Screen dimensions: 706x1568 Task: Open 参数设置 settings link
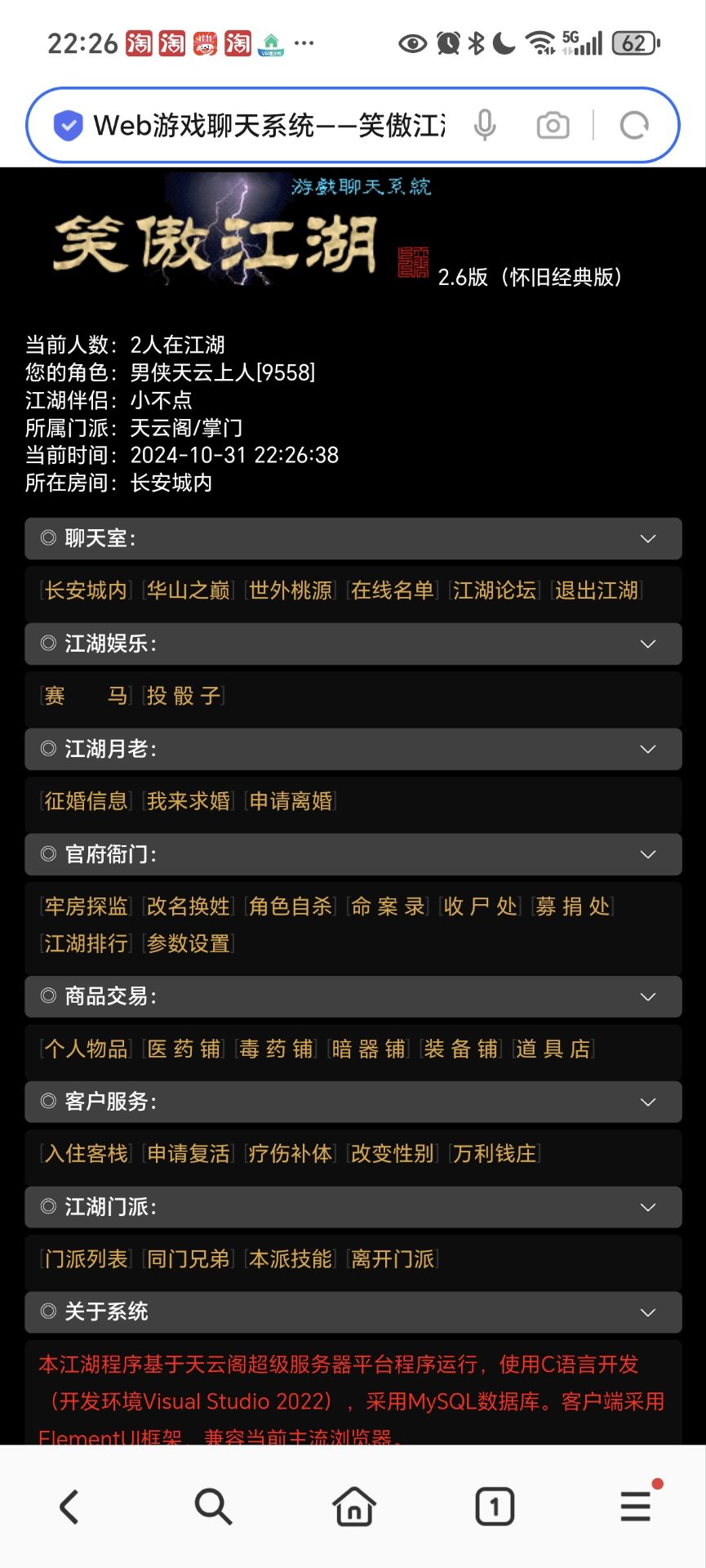tap(189, 943)
